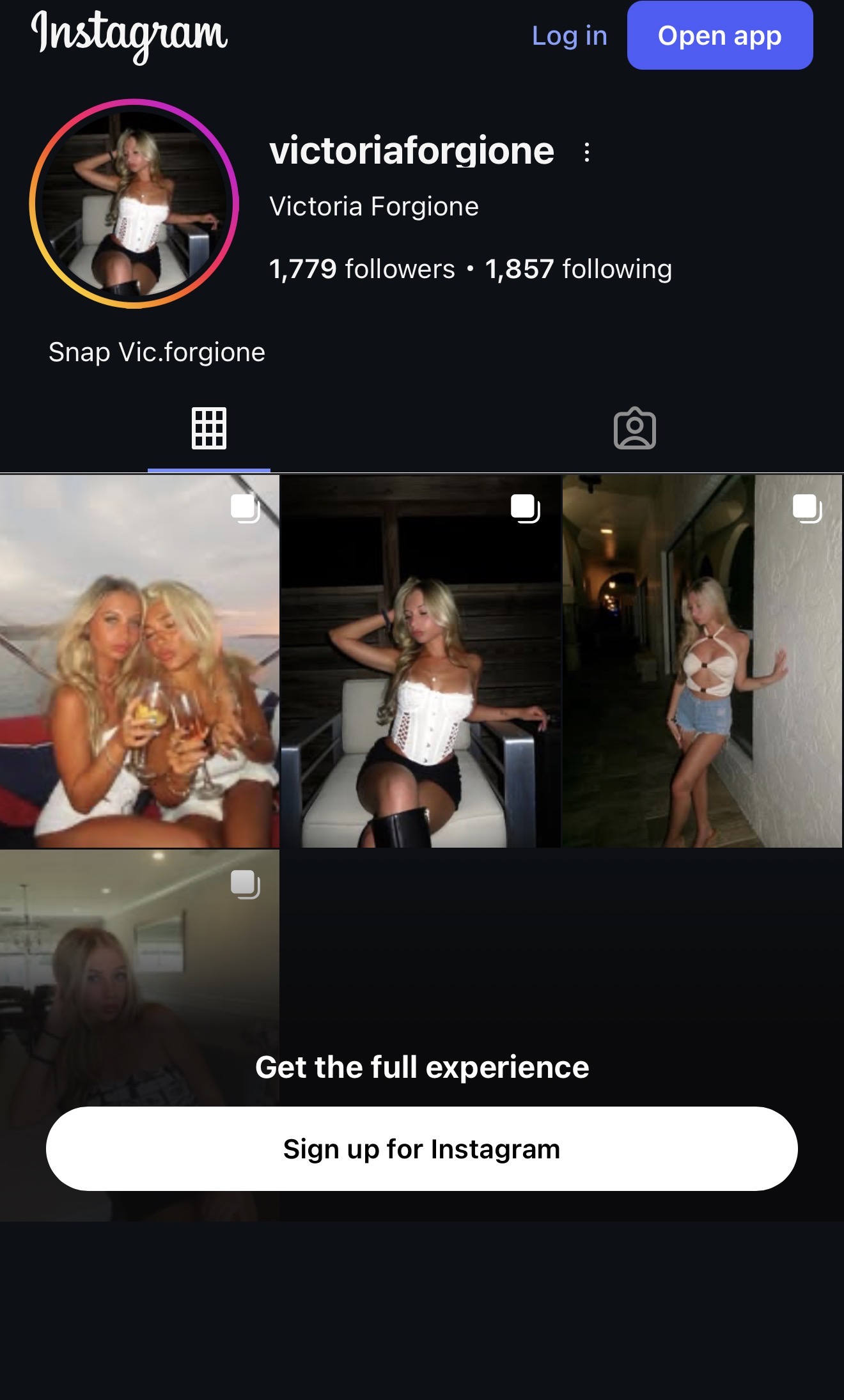Viewport: 844px width, 1400px height.
Task: Open the three-dot options next to victoriaforgione
Action: (x=587, y=152)
